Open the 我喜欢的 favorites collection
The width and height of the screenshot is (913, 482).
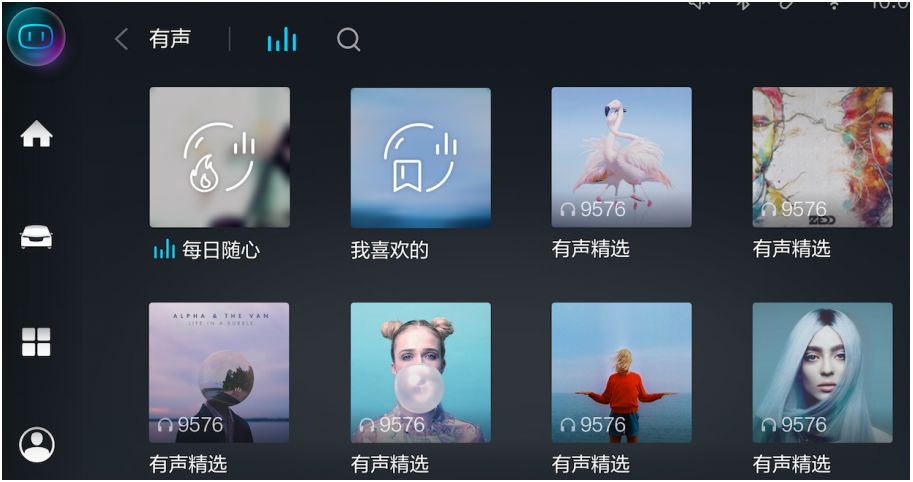(x=420, y=157)
